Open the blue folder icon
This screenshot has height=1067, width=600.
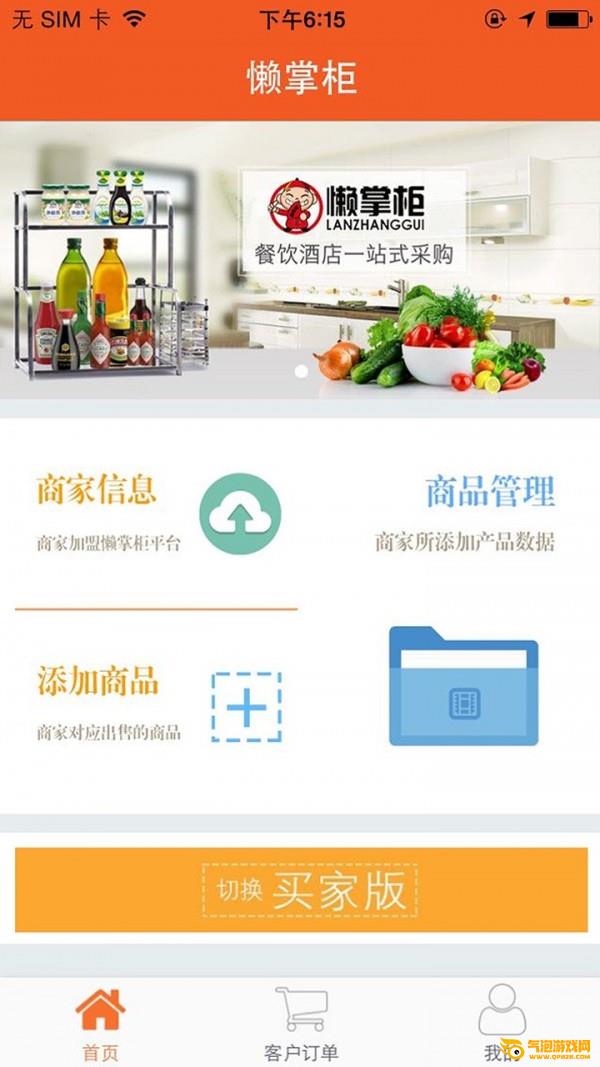tap(463, 686)
